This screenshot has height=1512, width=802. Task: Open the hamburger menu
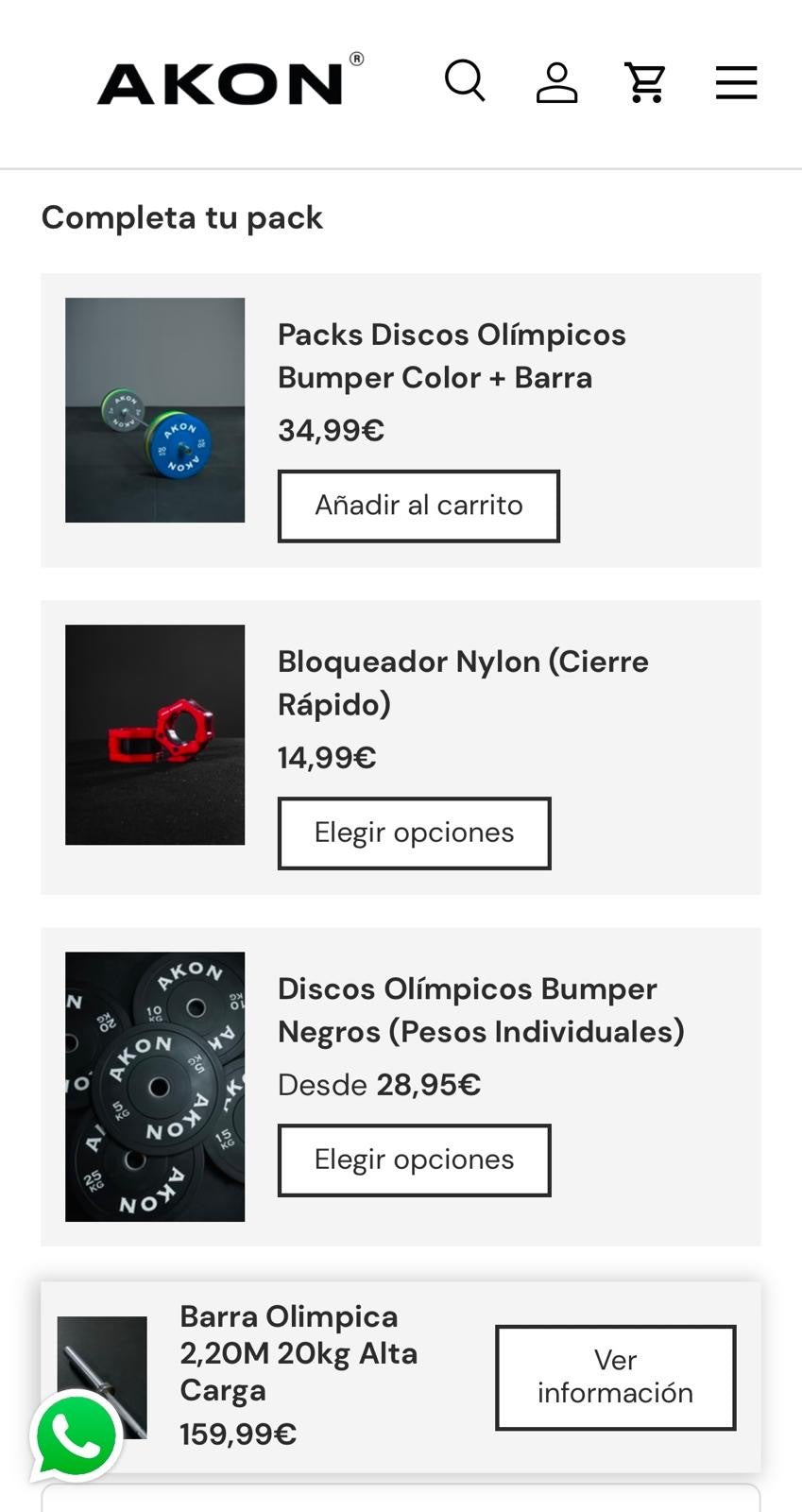pyautogui.click(x=736, y=82)
